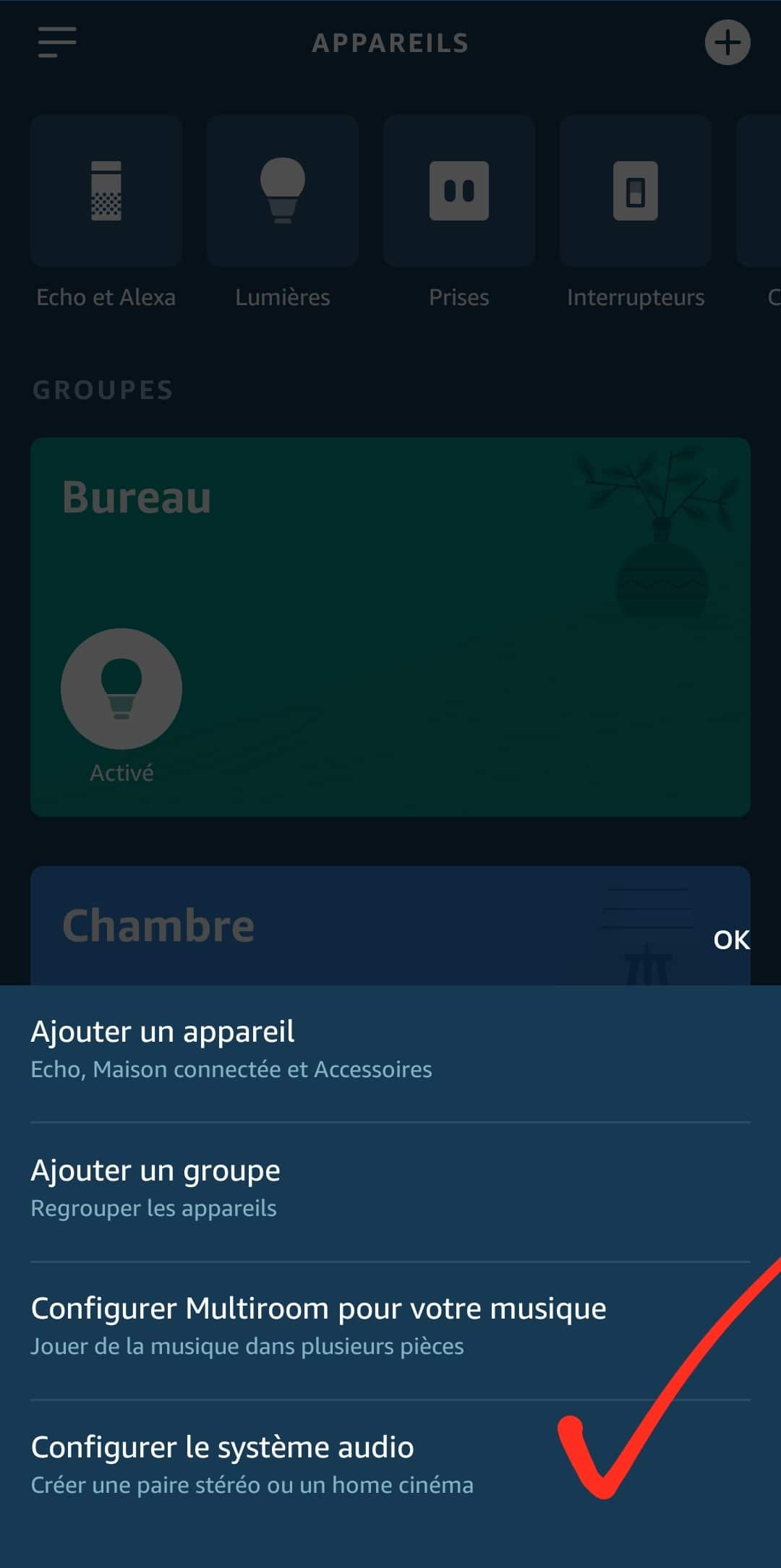The image size is (781, 1568).
Task: Tap the plus add icon
Action: tap(727, 43)
